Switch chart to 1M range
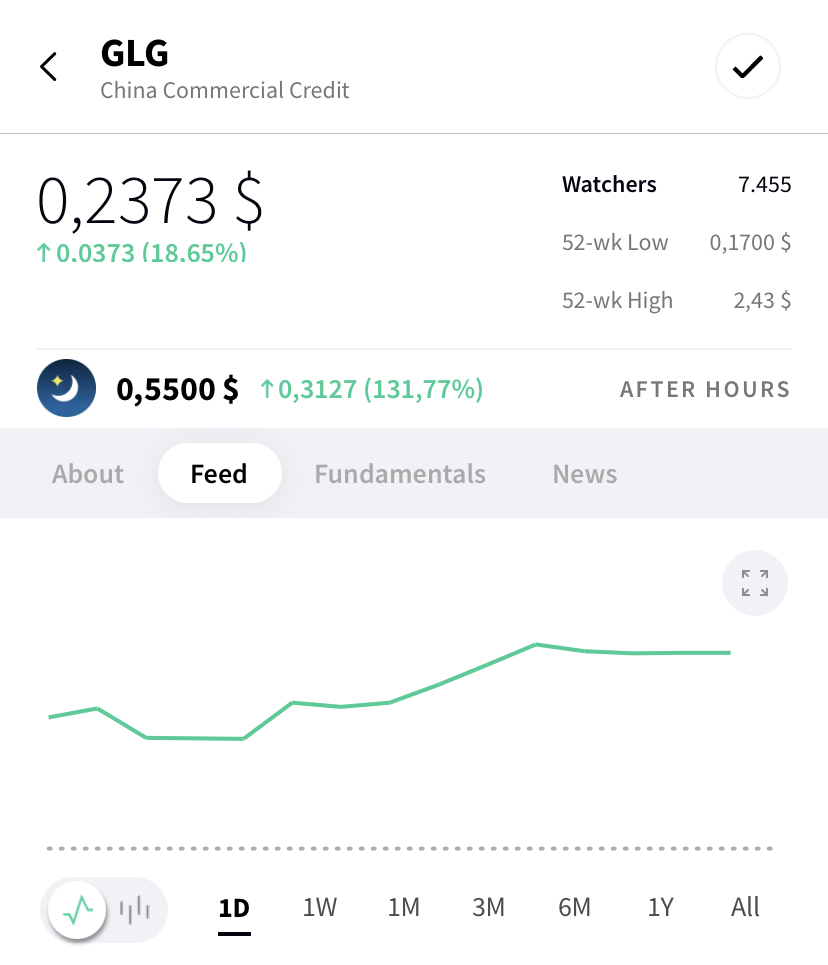Image resolution: width=828 pixels, height=965 pixels. pyautogui.click(x=404, y=907)
